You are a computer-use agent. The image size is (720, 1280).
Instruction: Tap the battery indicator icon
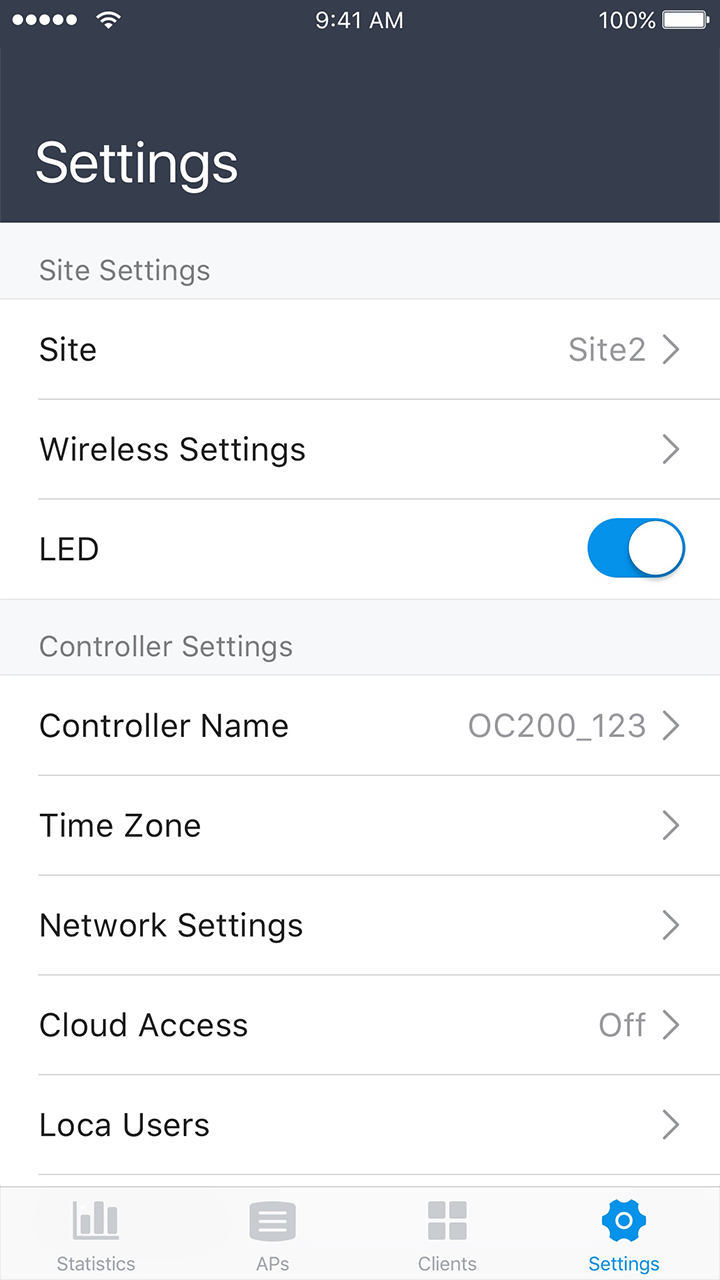[x=686, y=18]
